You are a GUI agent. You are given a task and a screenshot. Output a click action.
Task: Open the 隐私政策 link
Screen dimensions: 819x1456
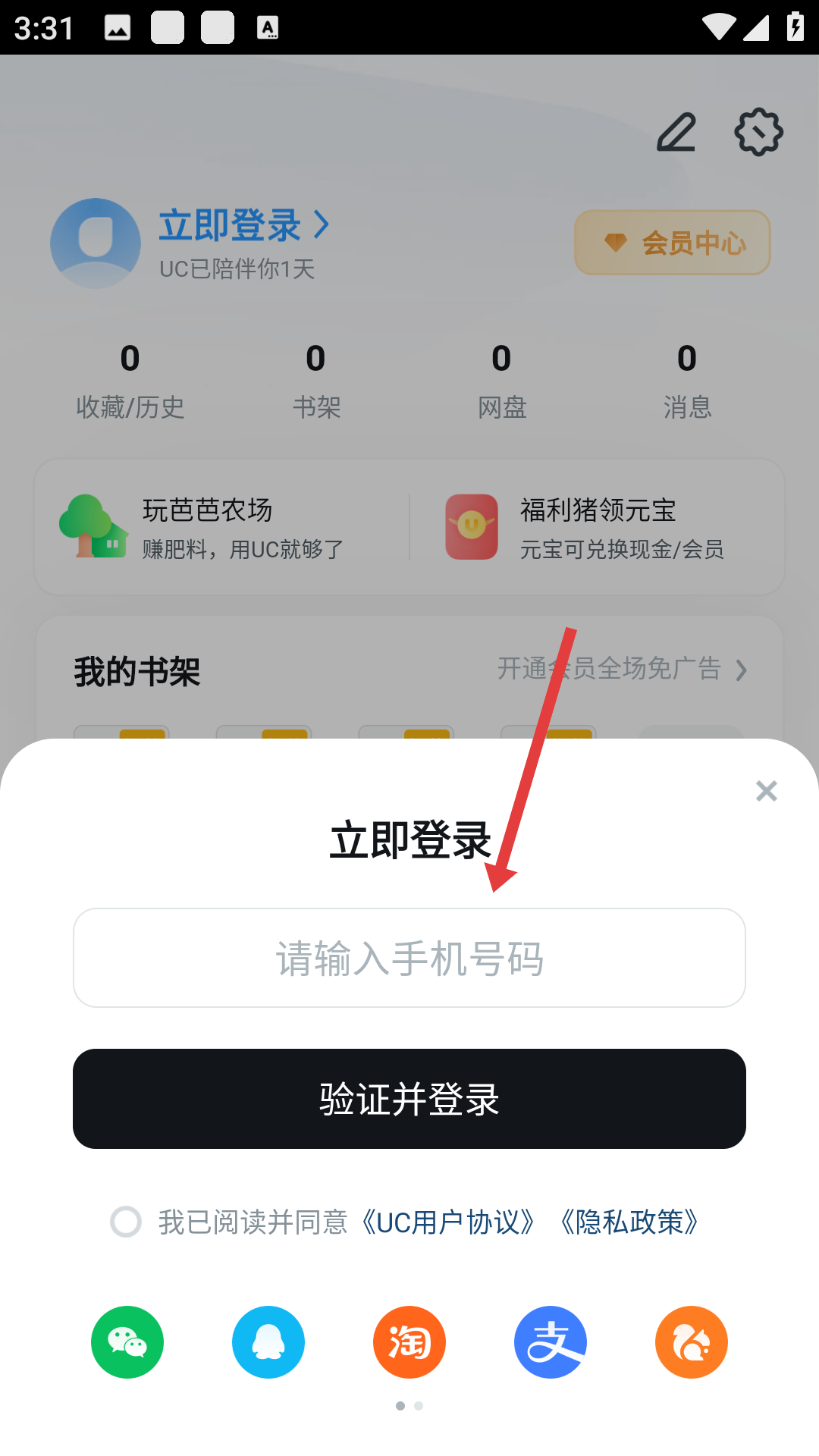point(629,1222)
